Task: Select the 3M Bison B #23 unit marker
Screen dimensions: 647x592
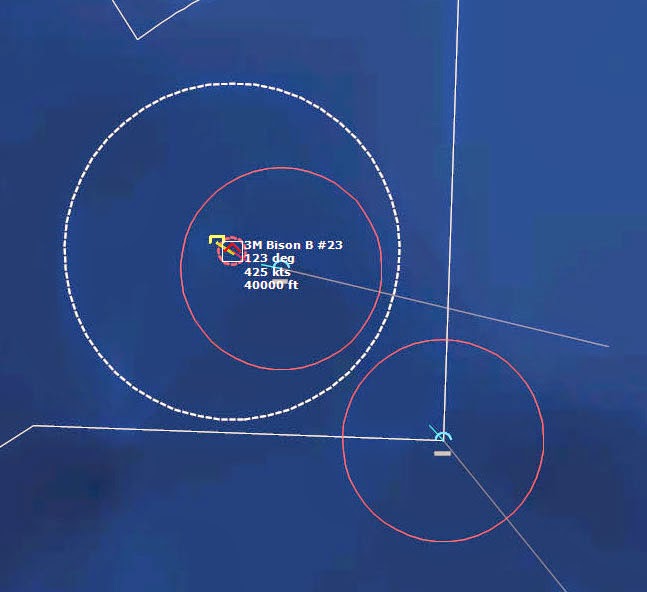Action: tap(231, 250)
